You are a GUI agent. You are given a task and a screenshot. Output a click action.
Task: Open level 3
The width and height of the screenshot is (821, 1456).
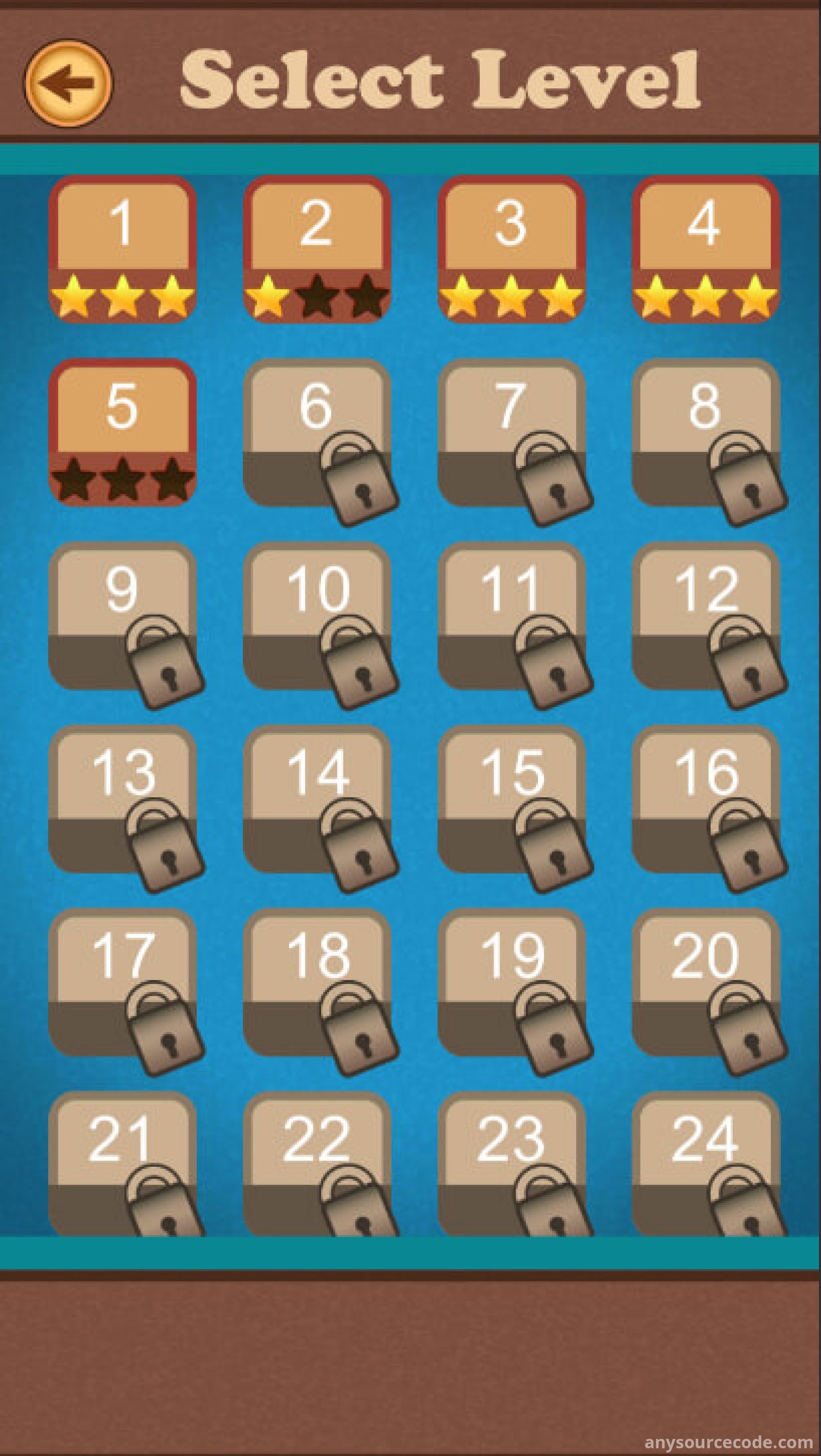pos(512,248)
